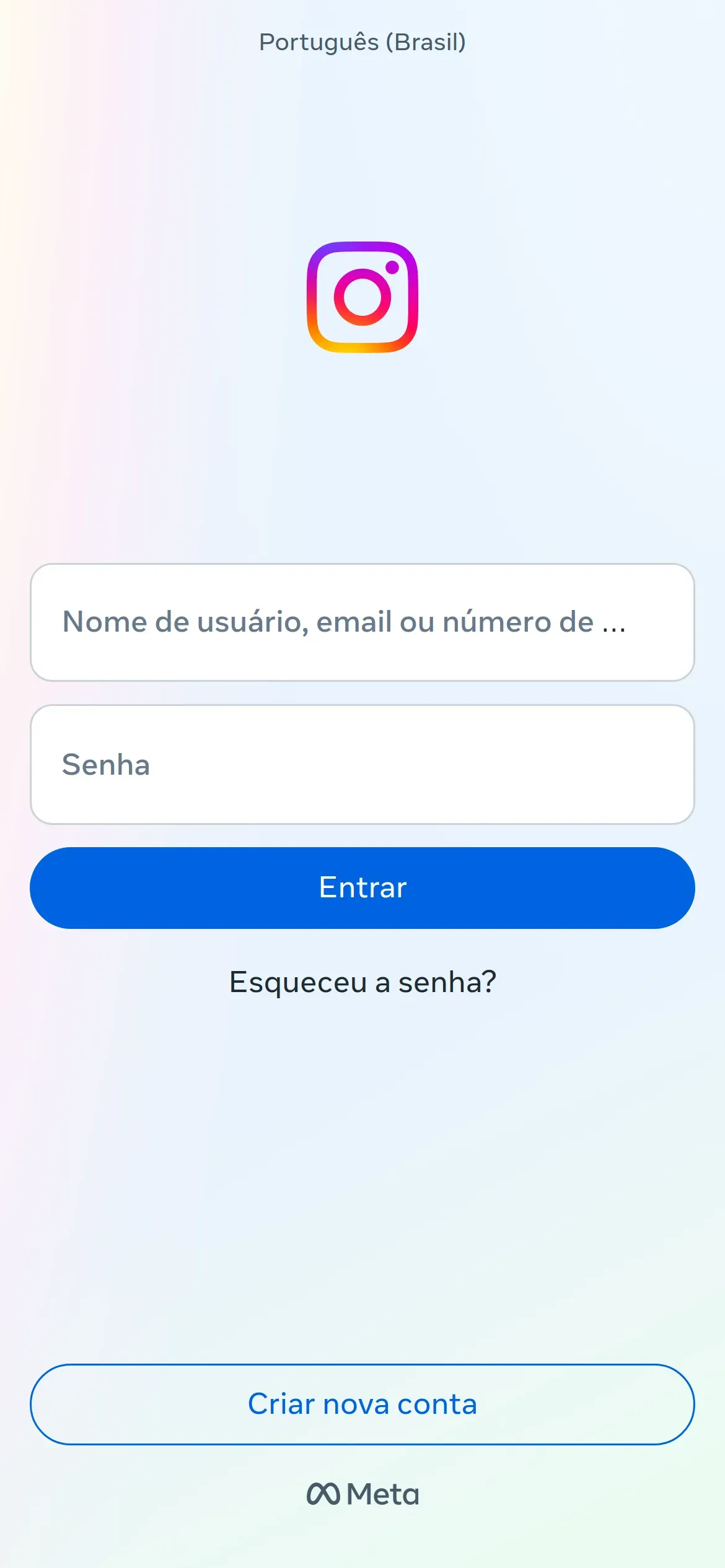The image size is (725, 1568).
Task: Select Criar nova conta
Action: click(x=362, y=1404)
